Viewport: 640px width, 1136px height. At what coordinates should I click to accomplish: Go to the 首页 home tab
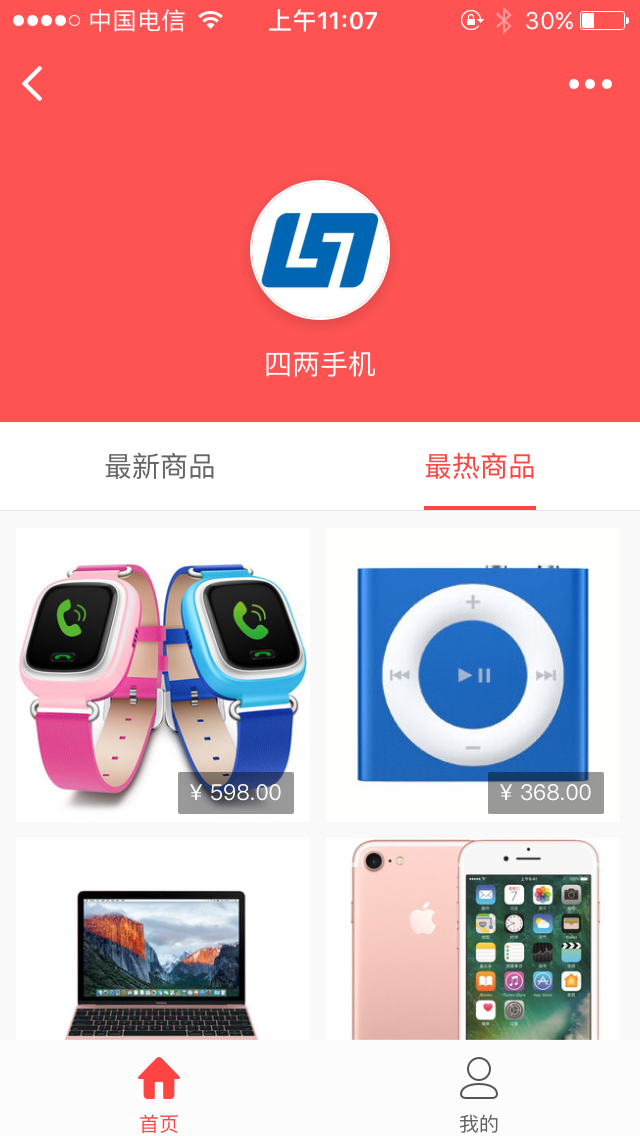(159, 1094)
